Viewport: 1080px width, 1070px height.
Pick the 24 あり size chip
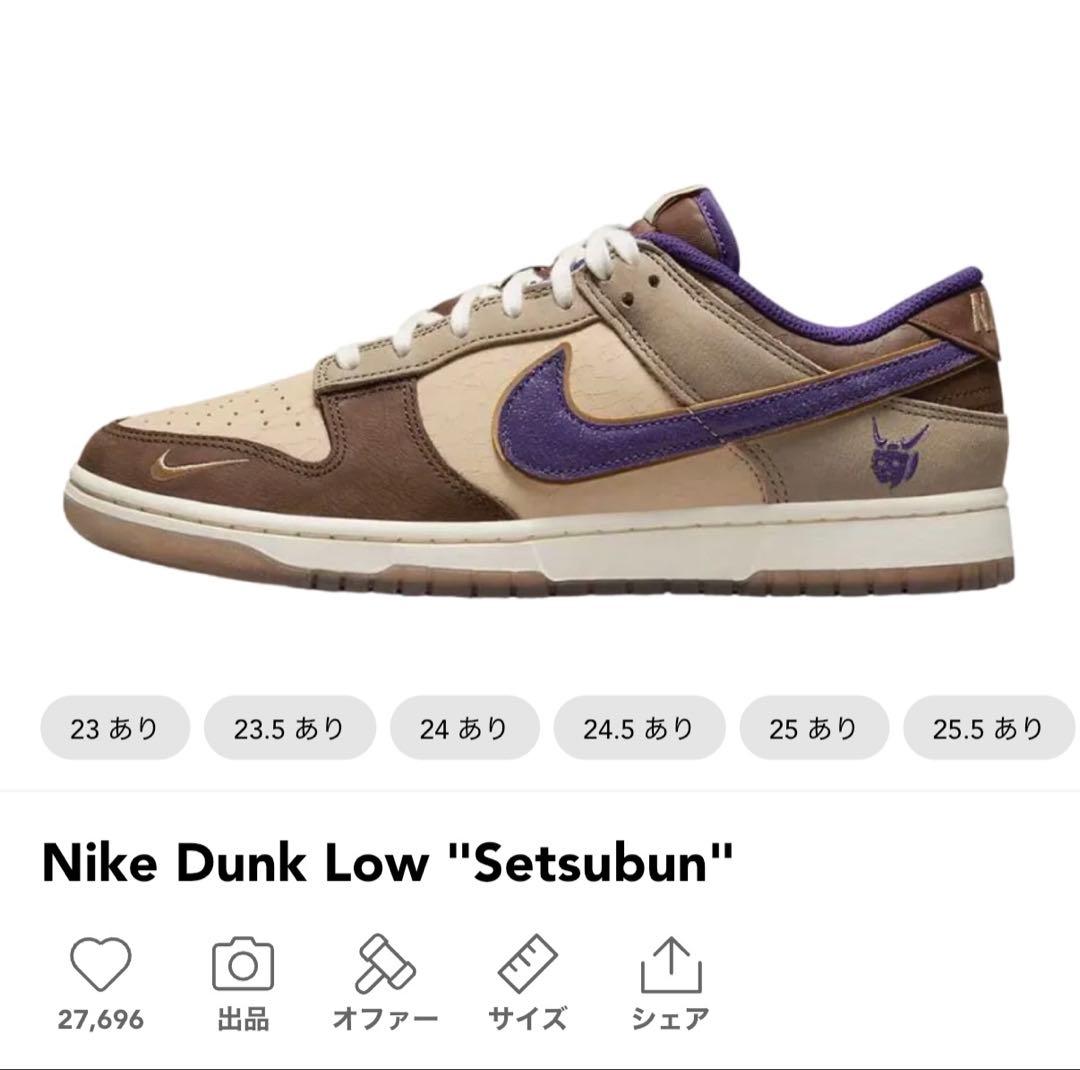464,728
